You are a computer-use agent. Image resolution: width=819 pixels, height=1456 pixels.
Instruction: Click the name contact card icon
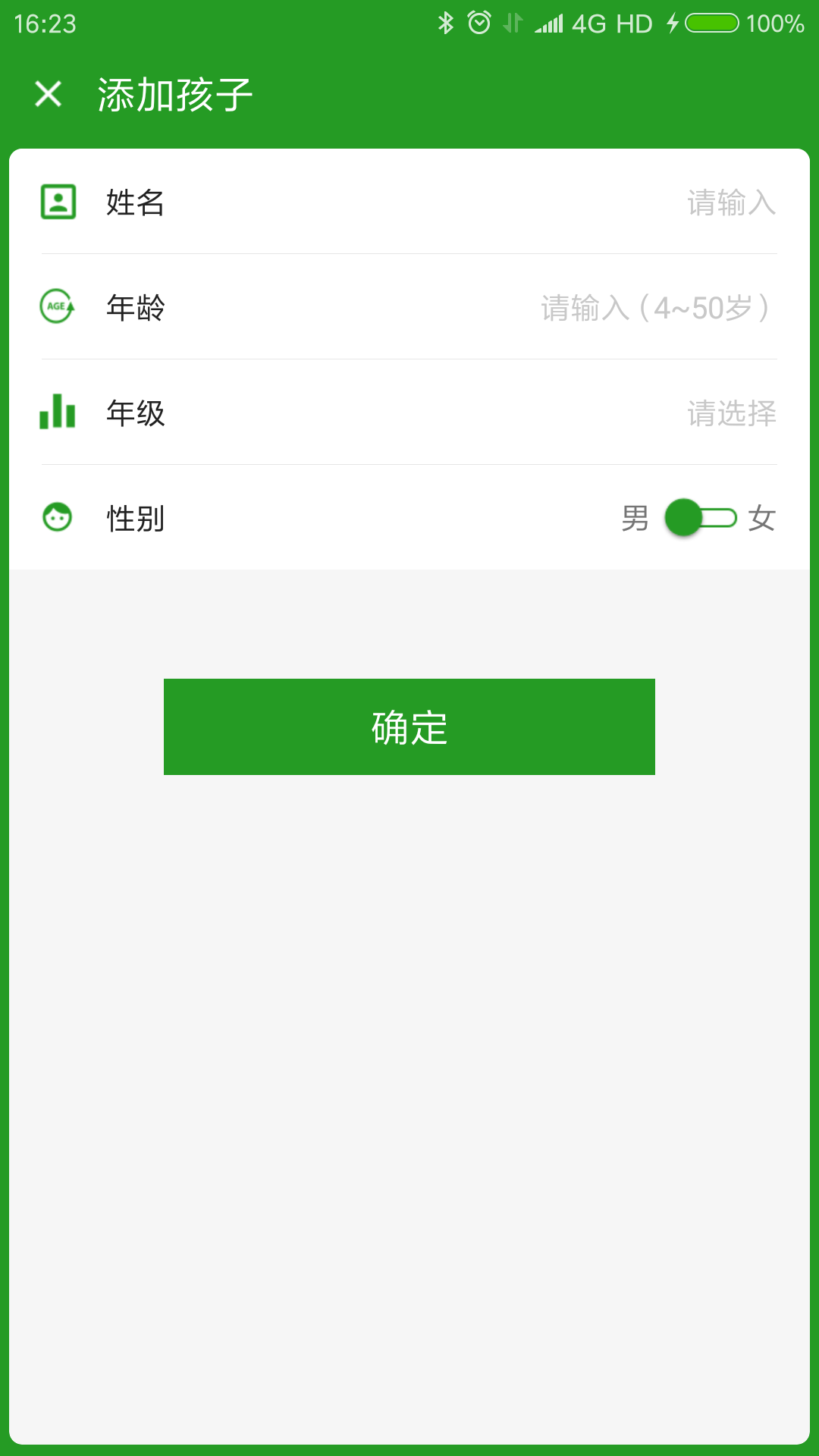(57, 202)
